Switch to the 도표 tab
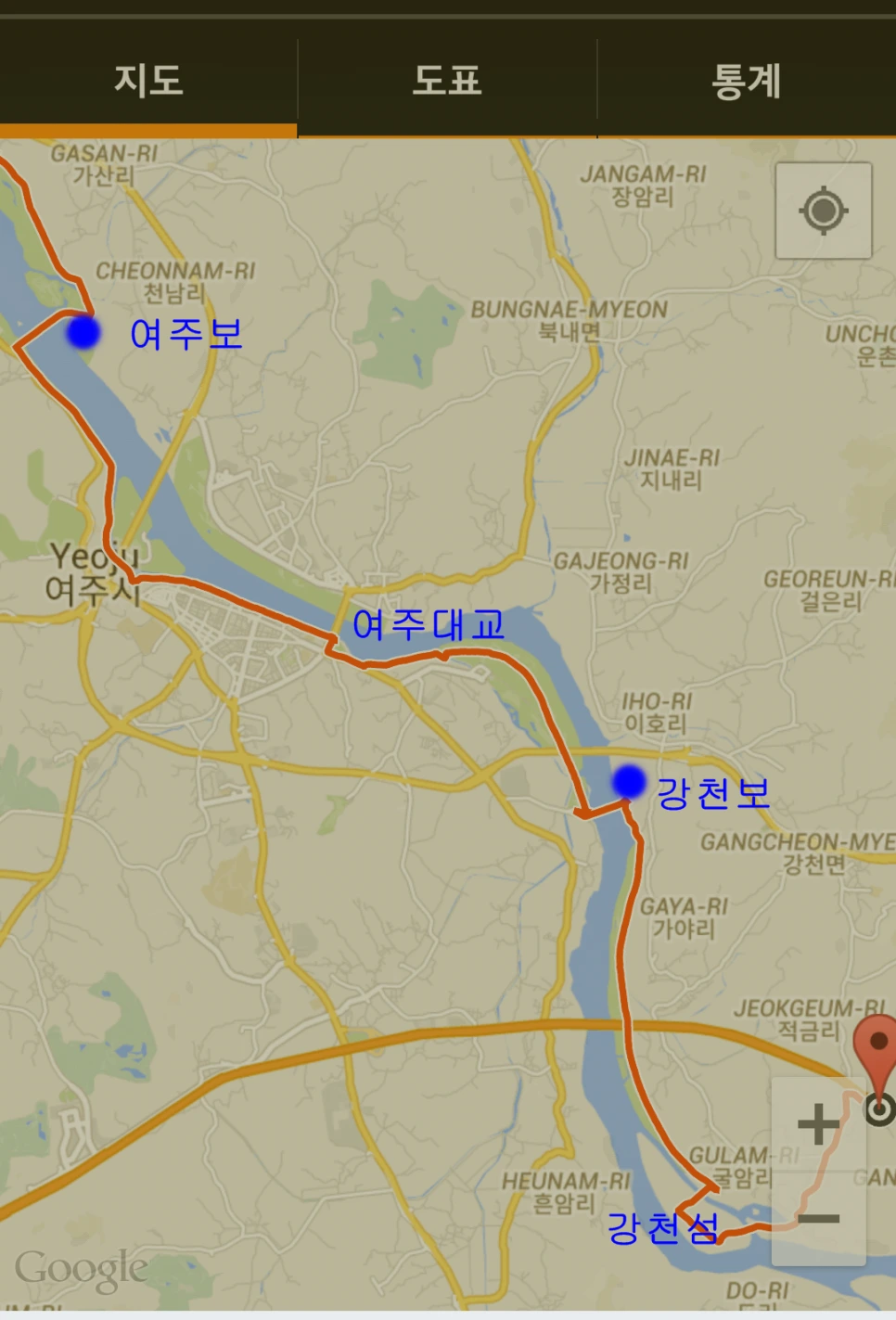Viewport: 896px width, 1320px height. 447,82
